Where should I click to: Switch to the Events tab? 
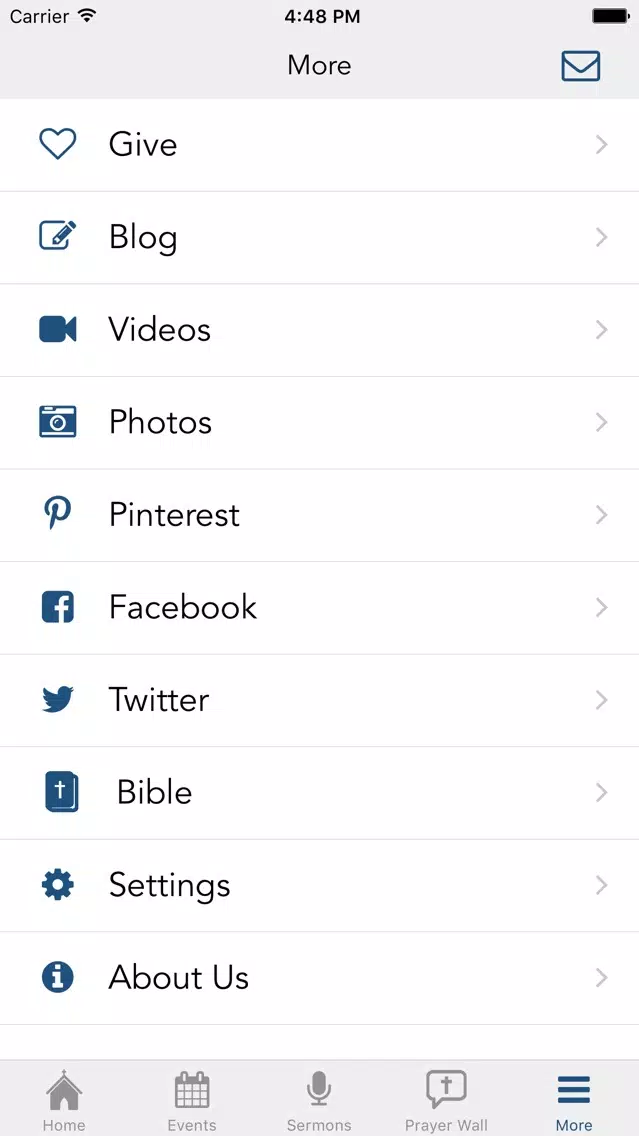[192, 1100]
